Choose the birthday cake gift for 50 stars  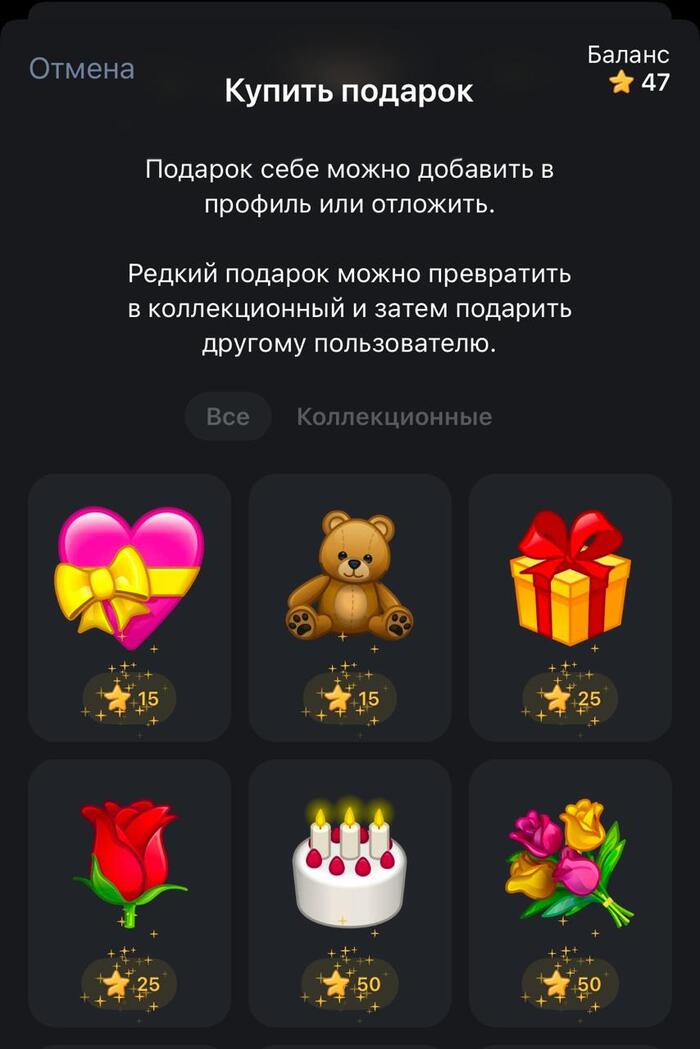350,892
